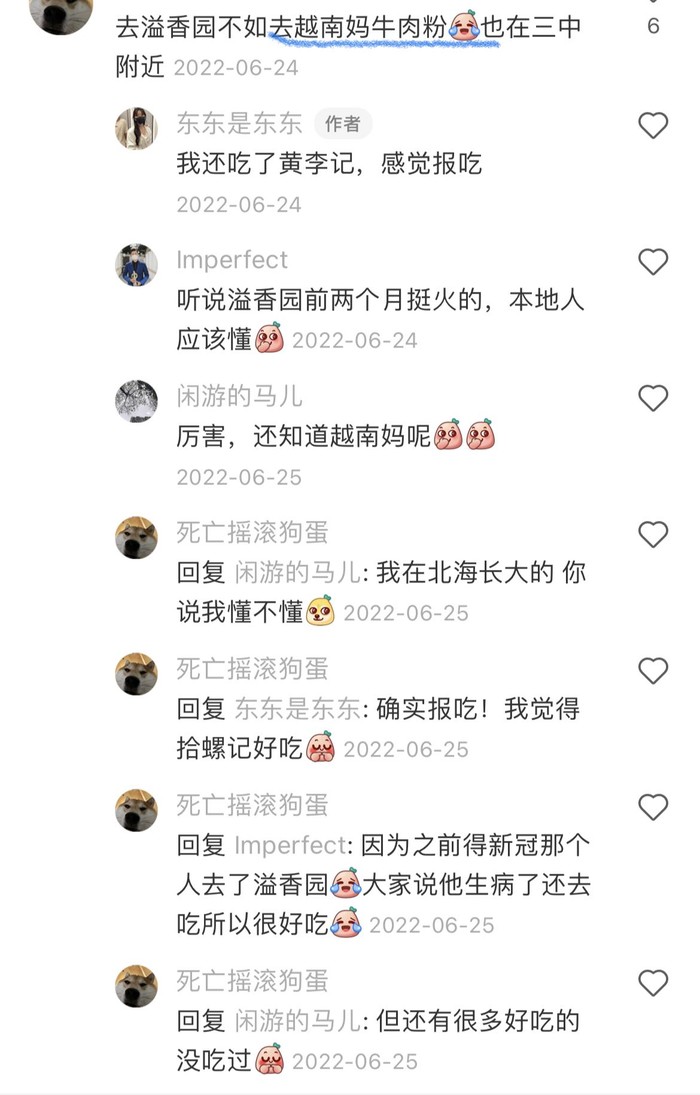View the author's profile via the 东东是东东 username
The height and width of the screenshot is (1095, 700).
239,123
